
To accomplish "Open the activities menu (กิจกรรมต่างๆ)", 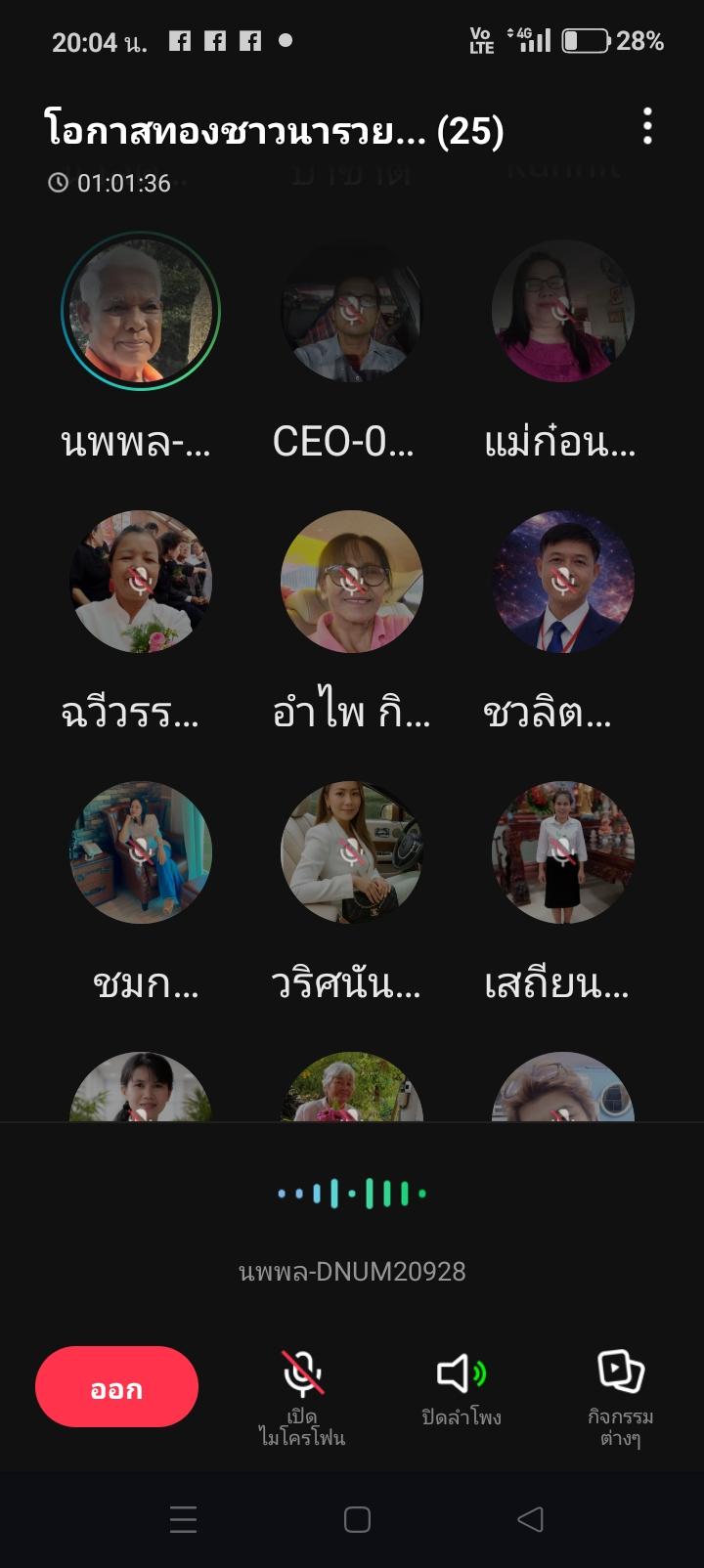I will coord(620,1388).
